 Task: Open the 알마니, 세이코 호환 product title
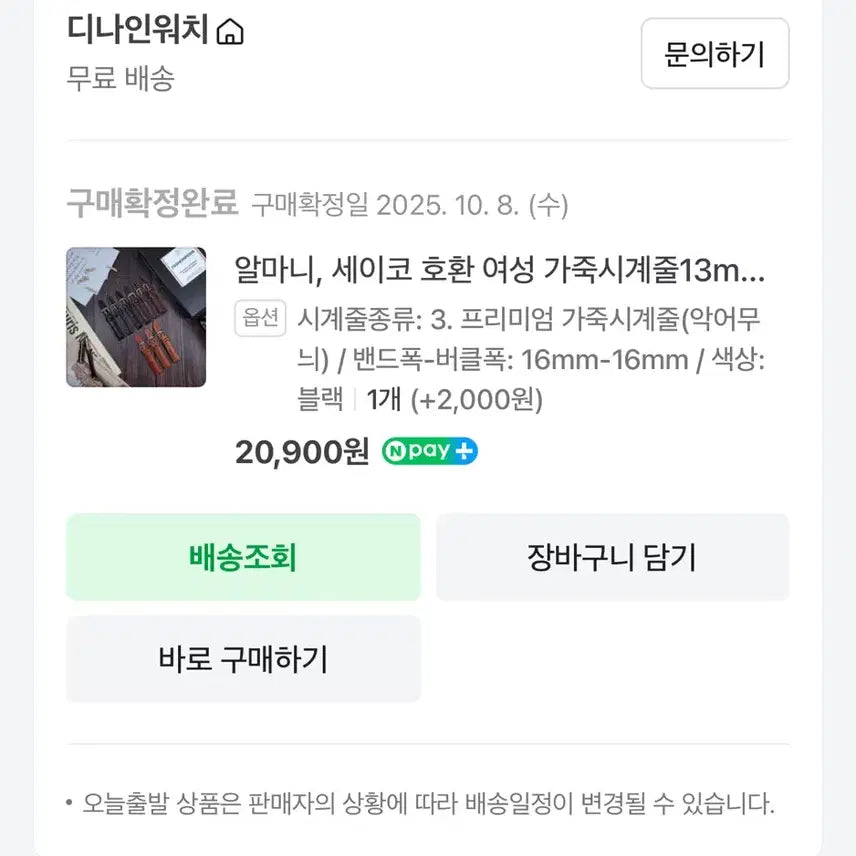coord(499,269)
